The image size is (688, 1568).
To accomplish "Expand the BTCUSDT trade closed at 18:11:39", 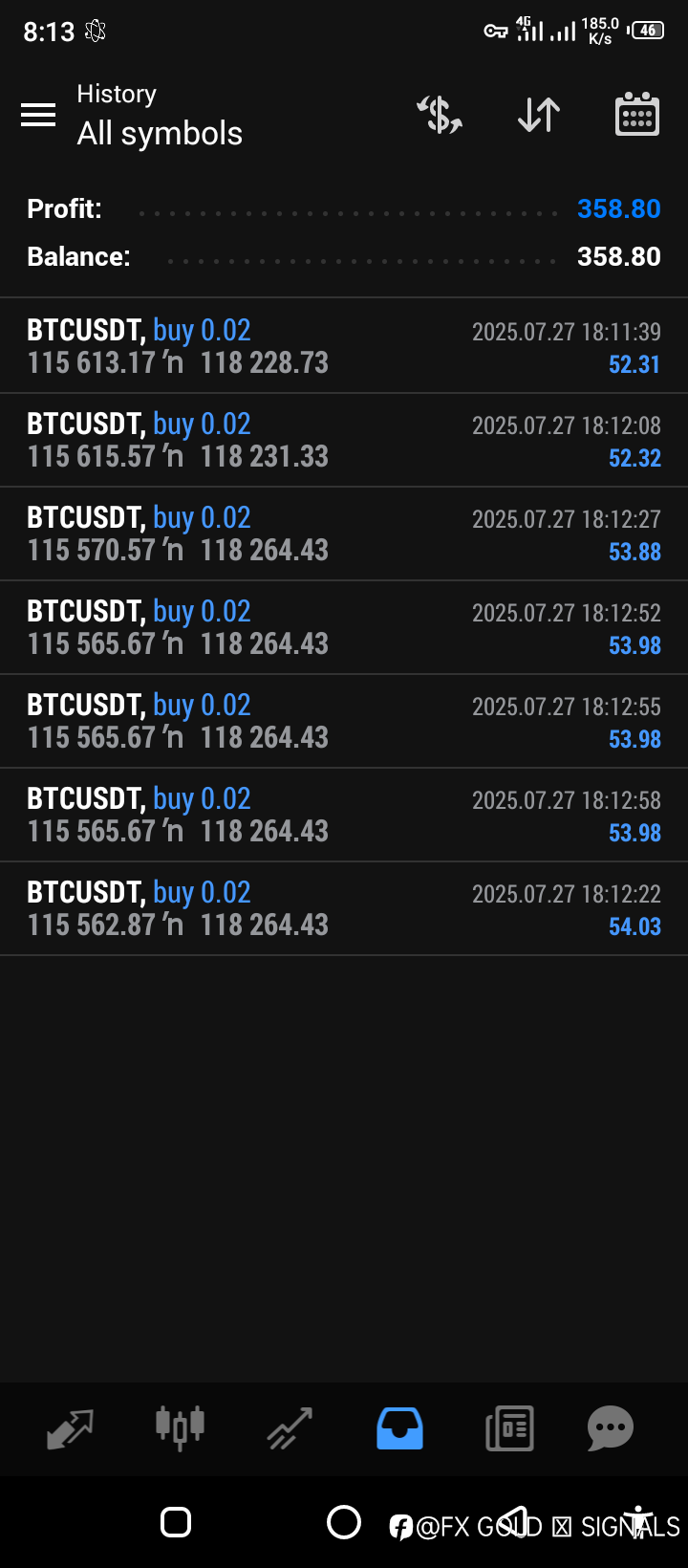I will pos(344,346).
